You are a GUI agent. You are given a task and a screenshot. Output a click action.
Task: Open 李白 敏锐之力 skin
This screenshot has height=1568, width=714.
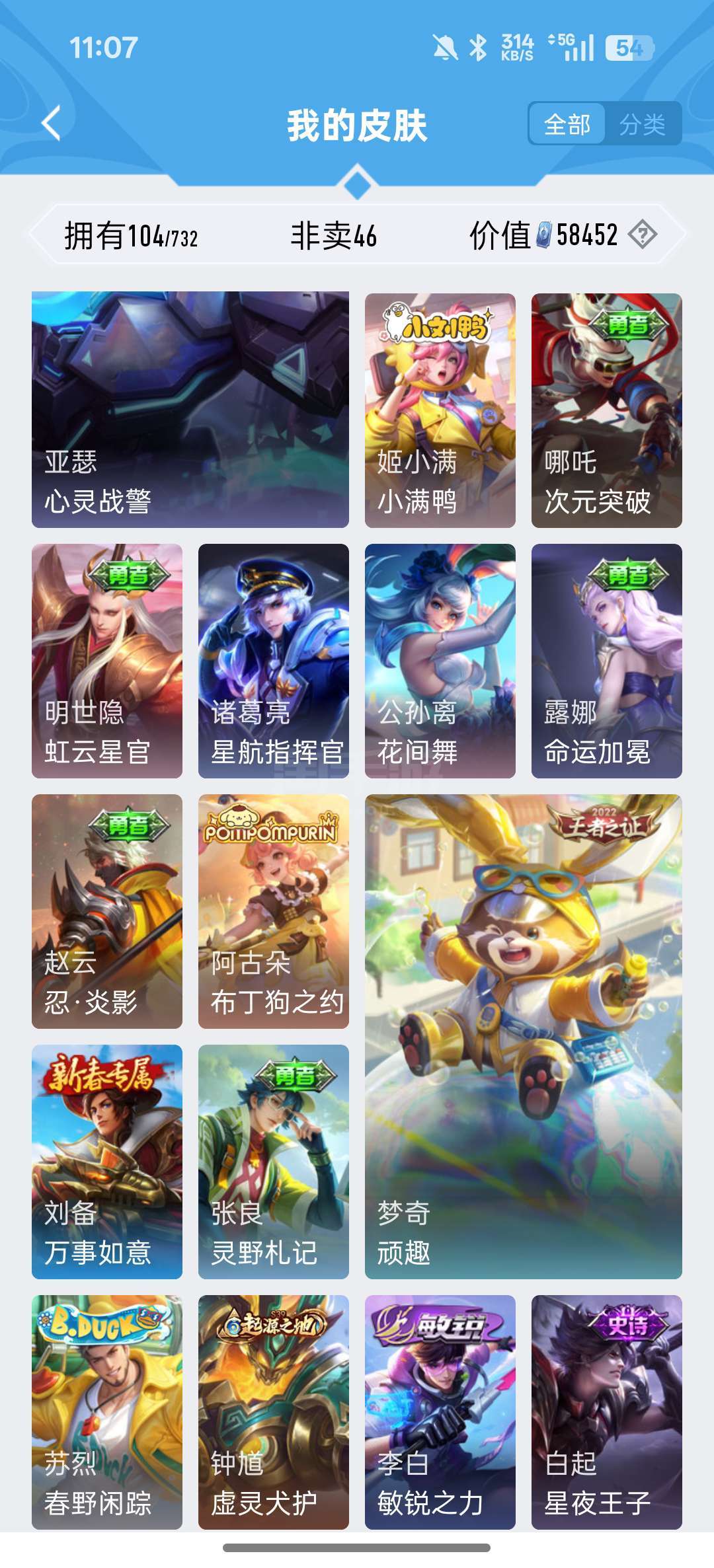[440, 1411]
